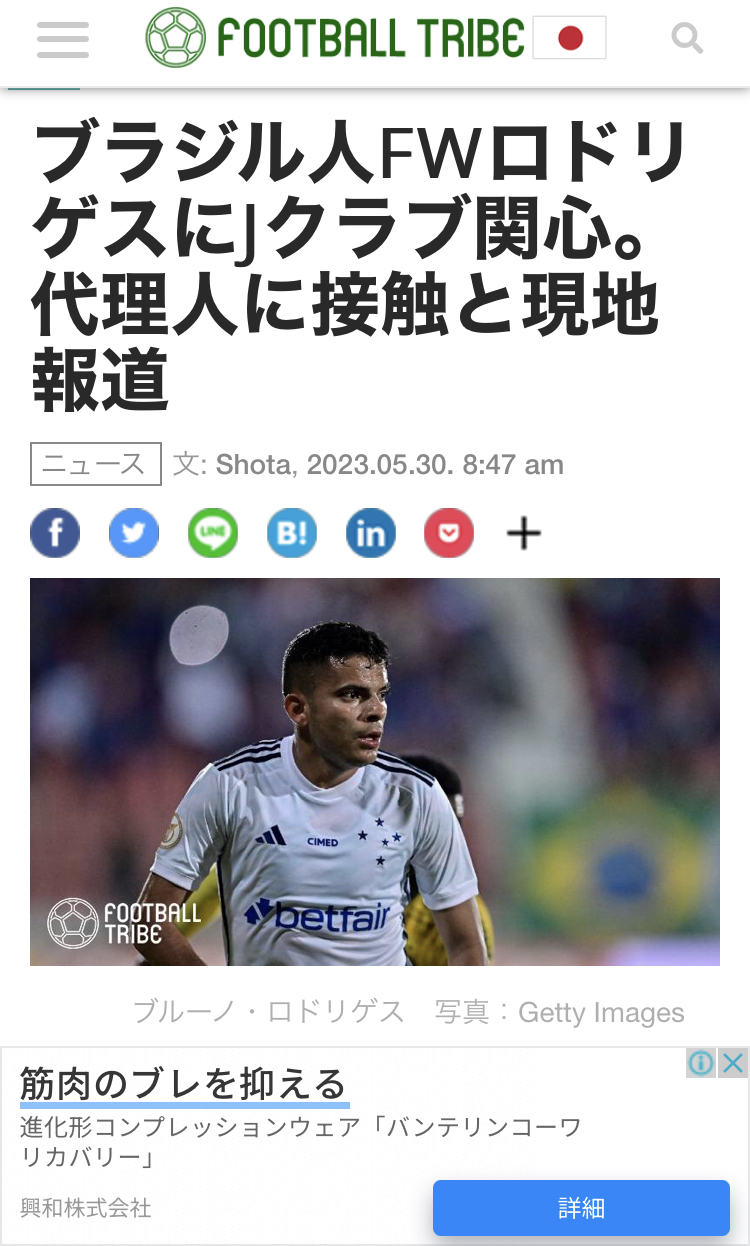The height and width of the screenshot is (1246, 750).
Task: Open the ad info icon
Action: pos(702,1063)
